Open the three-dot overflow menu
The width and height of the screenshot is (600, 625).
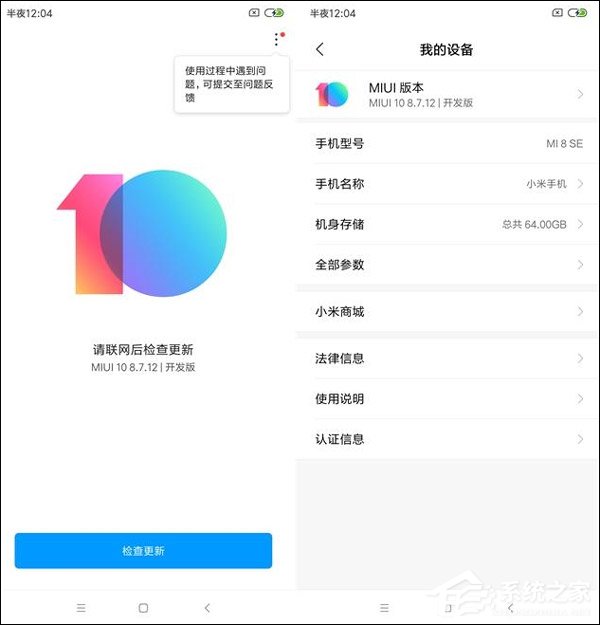pyautogui.click(x=276, y=40)
